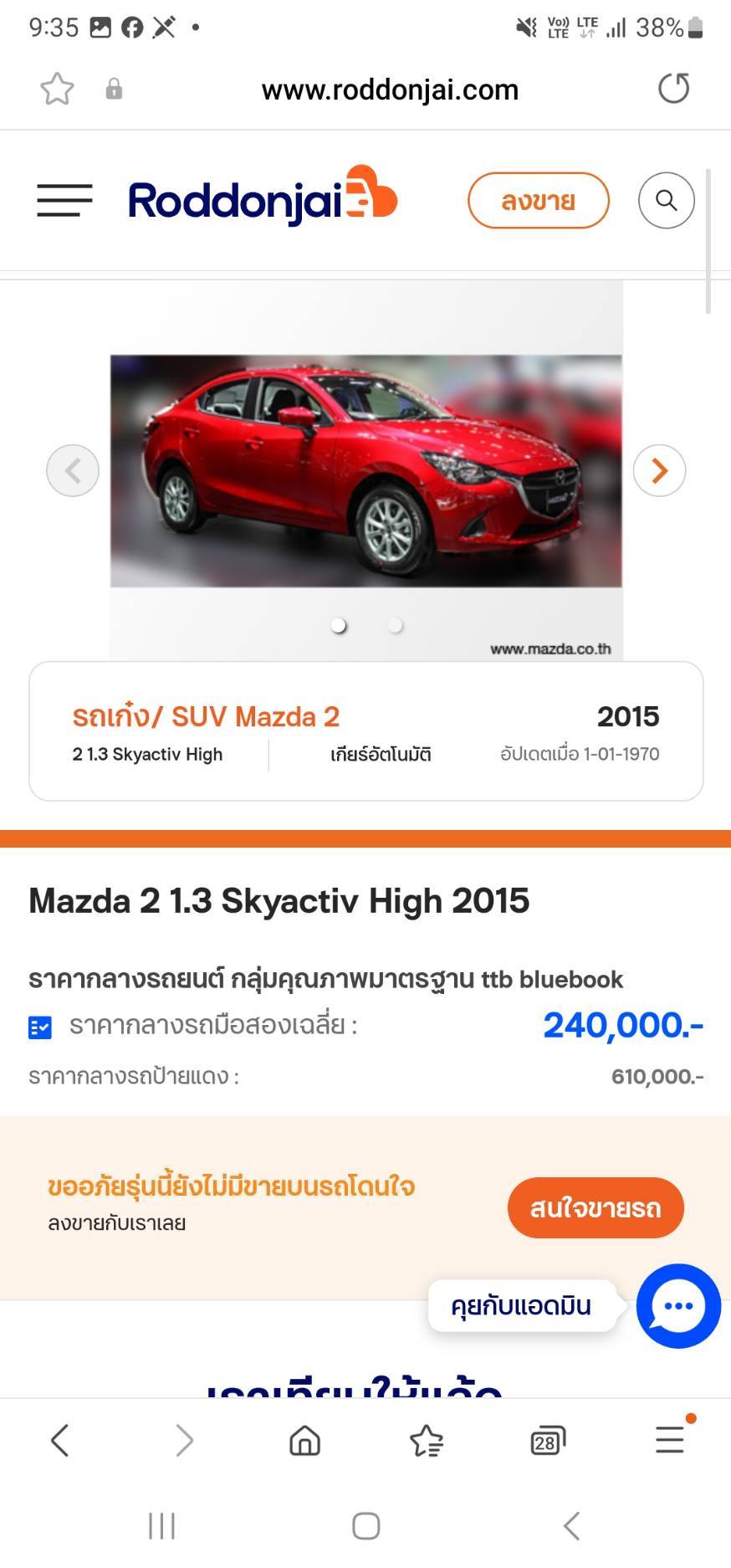Show the next car photo
The height and width of the screenshot is (1568, 731).
tap(659, 470)
